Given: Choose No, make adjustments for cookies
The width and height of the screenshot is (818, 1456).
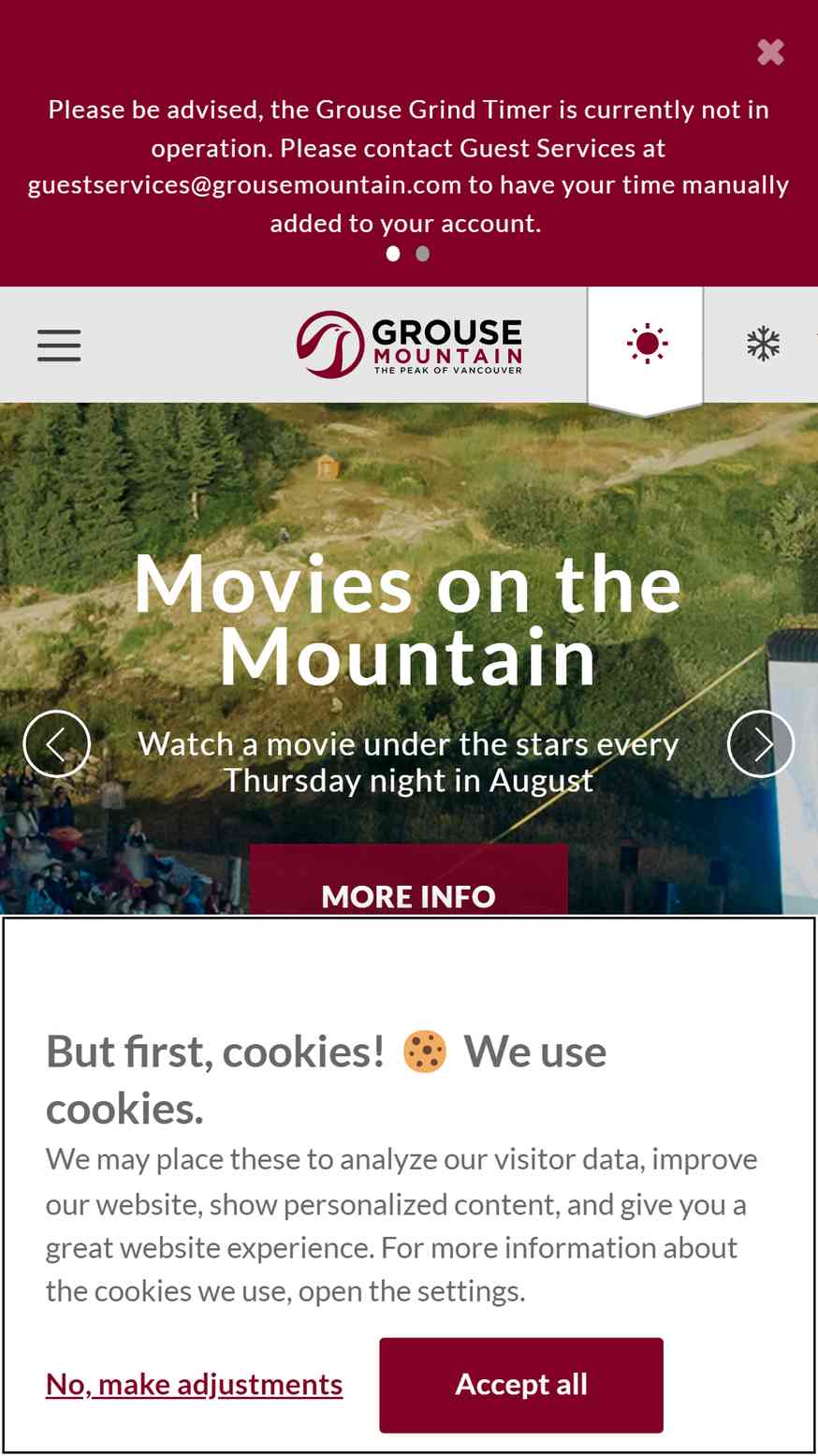Looking at the screenshot, I should pos(195,1384).
